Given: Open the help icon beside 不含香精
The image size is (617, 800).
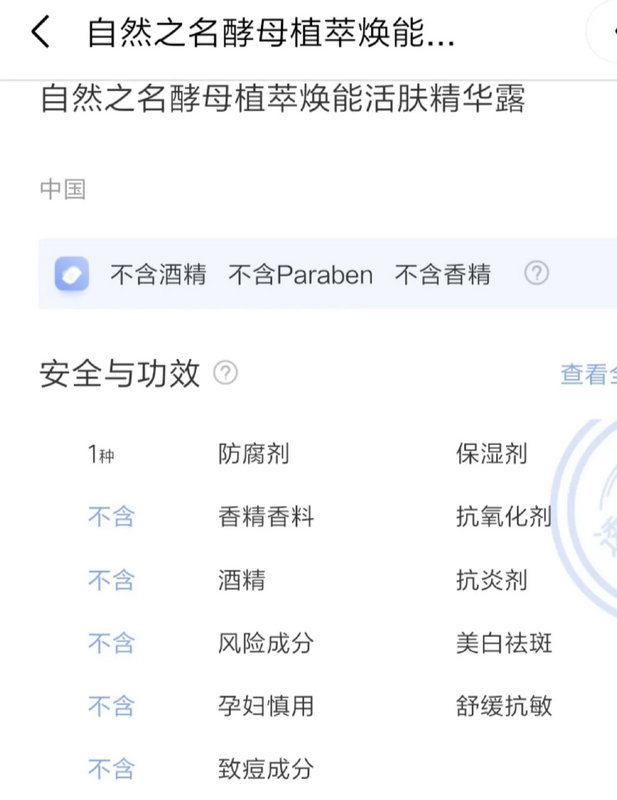Looking at the screenshot, I should pos(537,274).
